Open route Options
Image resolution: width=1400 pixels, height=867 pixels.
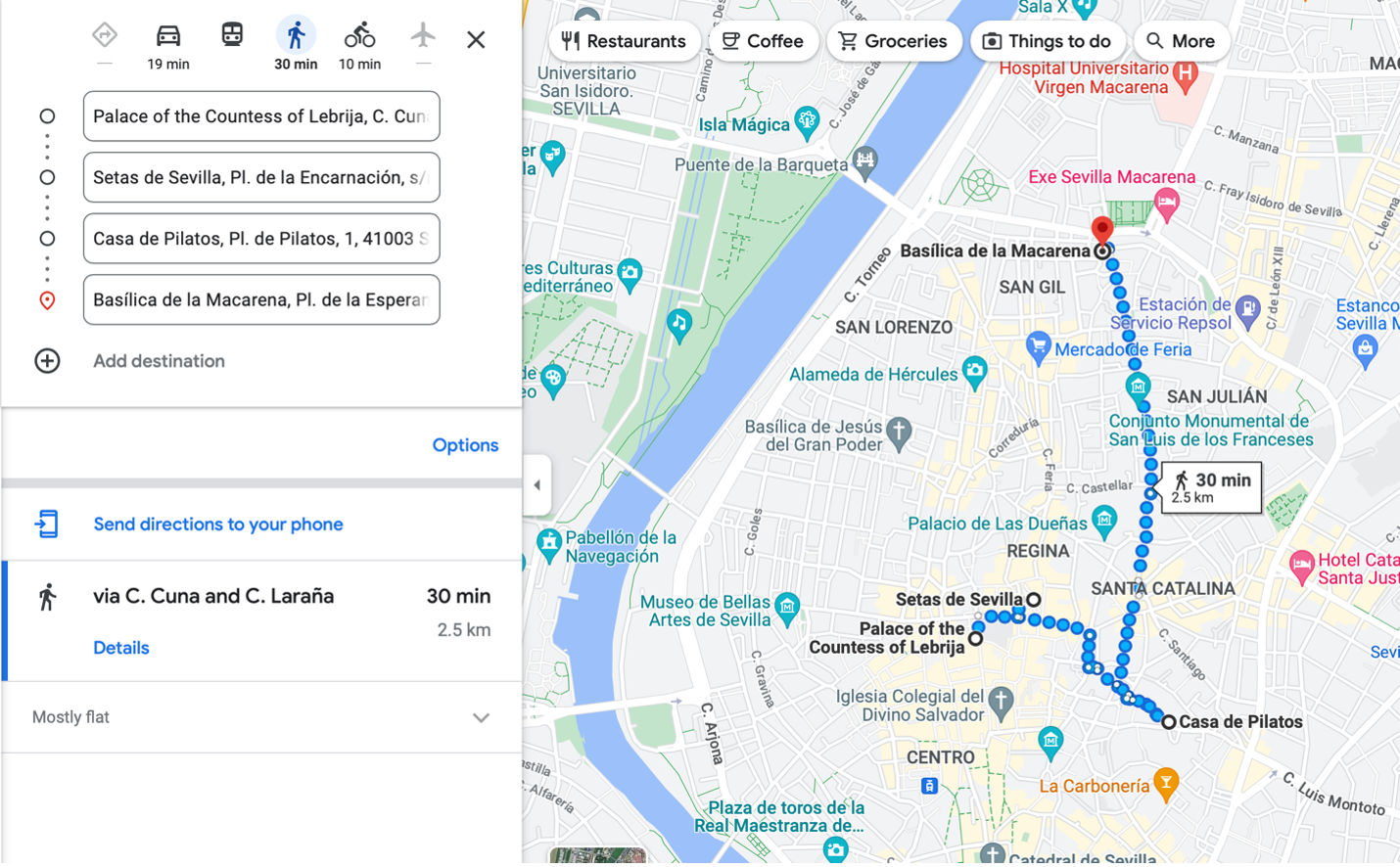pos(465,445)
